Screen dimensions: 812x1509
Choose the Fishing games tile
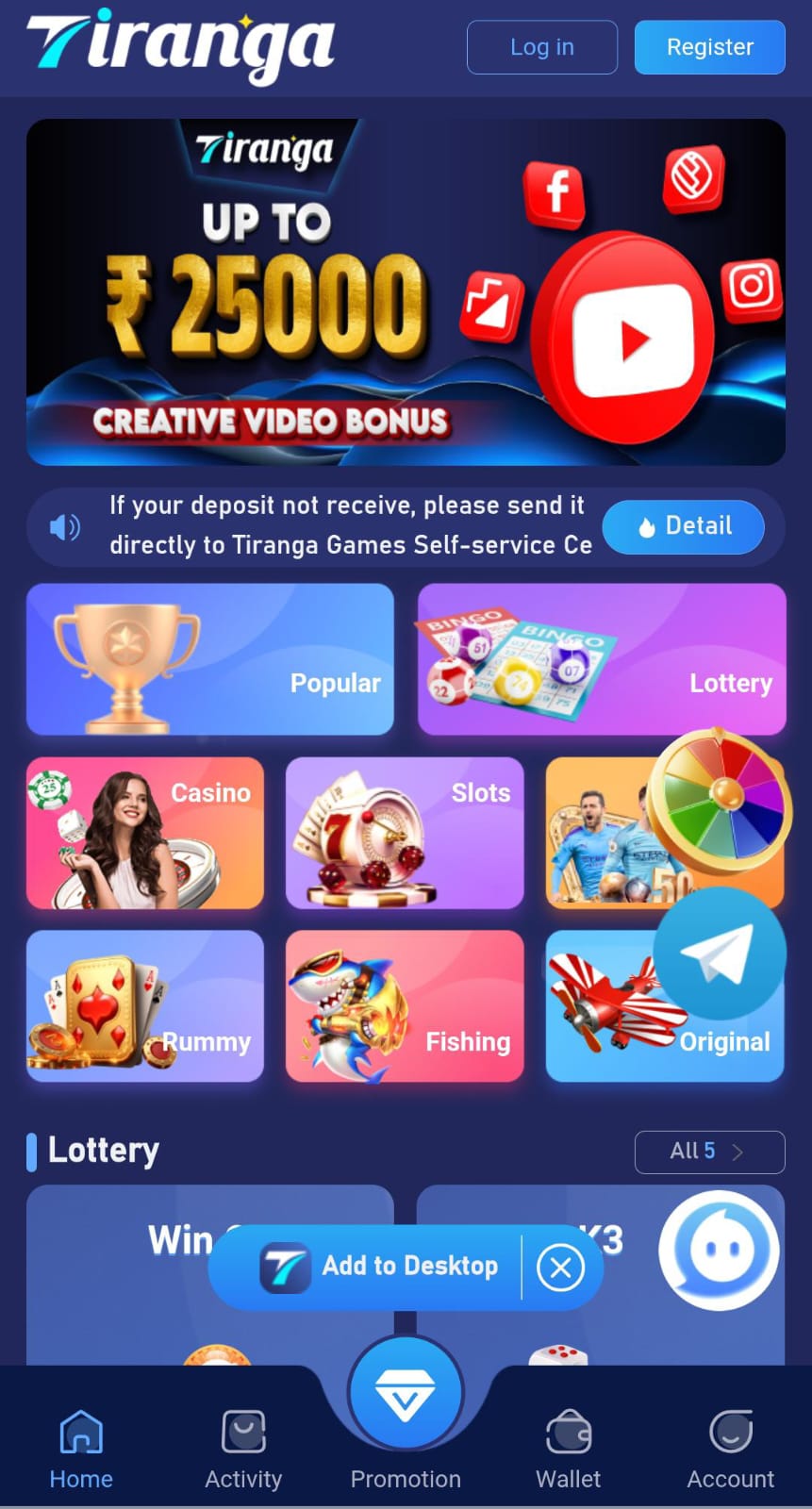405,1005
